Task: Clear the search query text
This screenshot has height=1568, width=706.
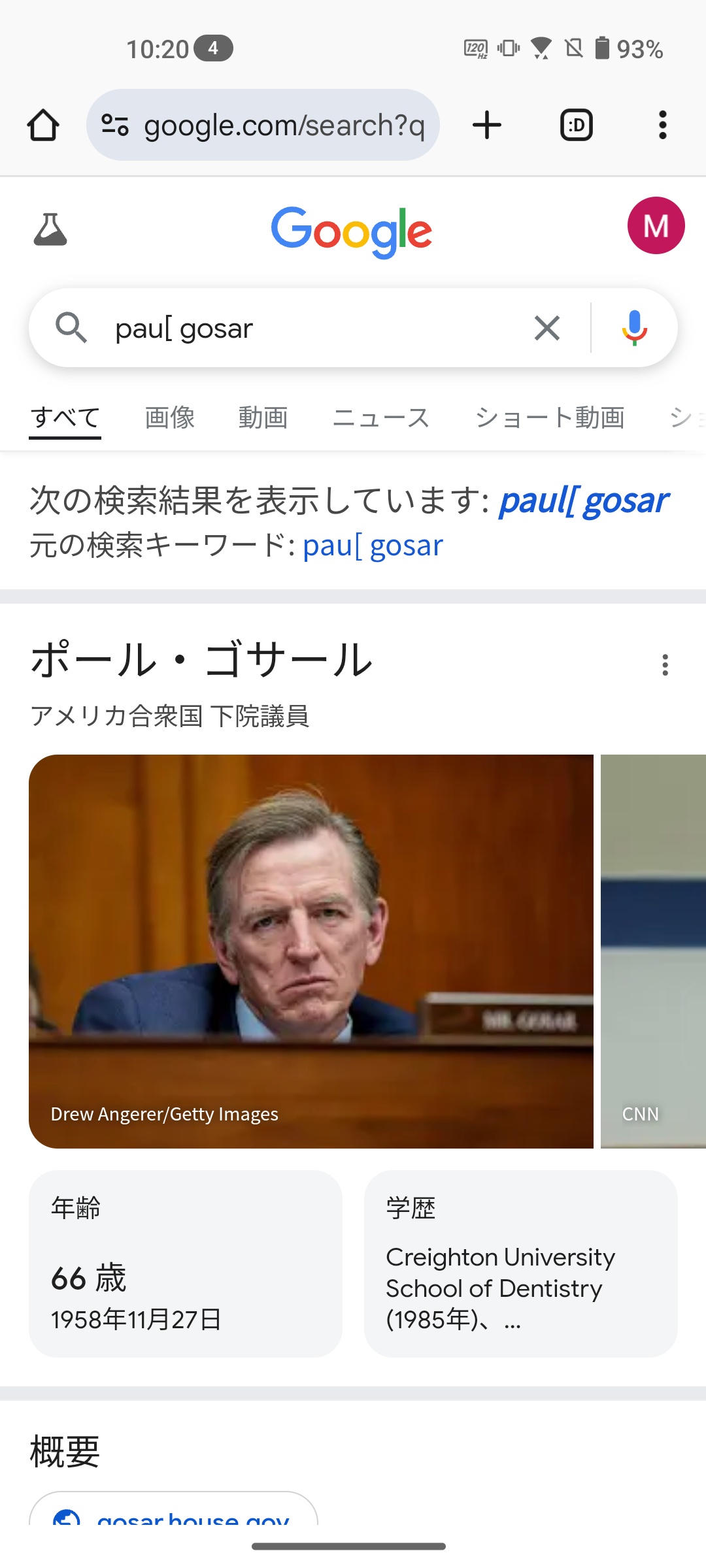Action: [x=547, y=328]
